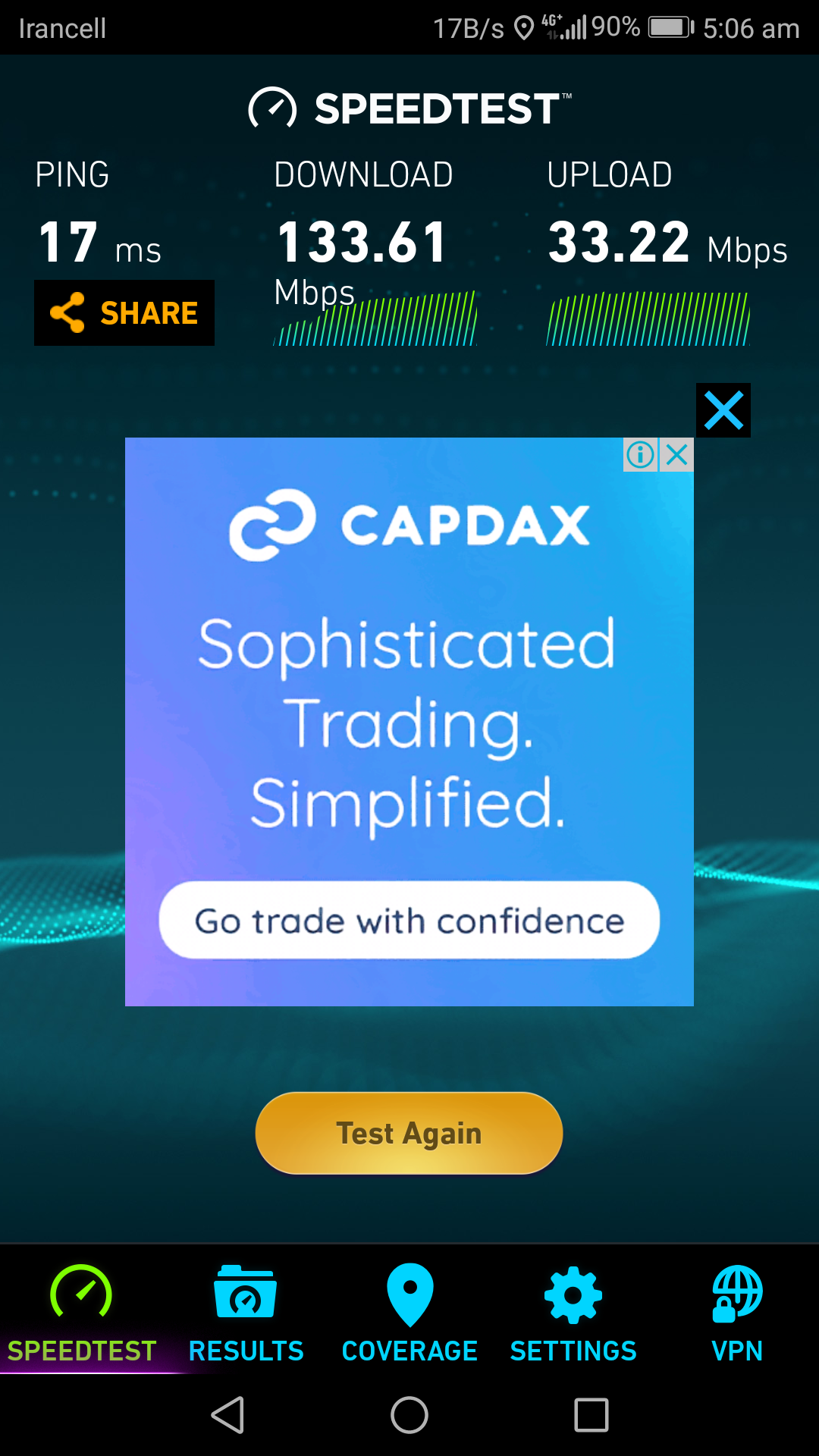The width and height of the screenshot is (819, 1456).
Task: Close the ad overlay with the blue X
Action: point(723,410)
